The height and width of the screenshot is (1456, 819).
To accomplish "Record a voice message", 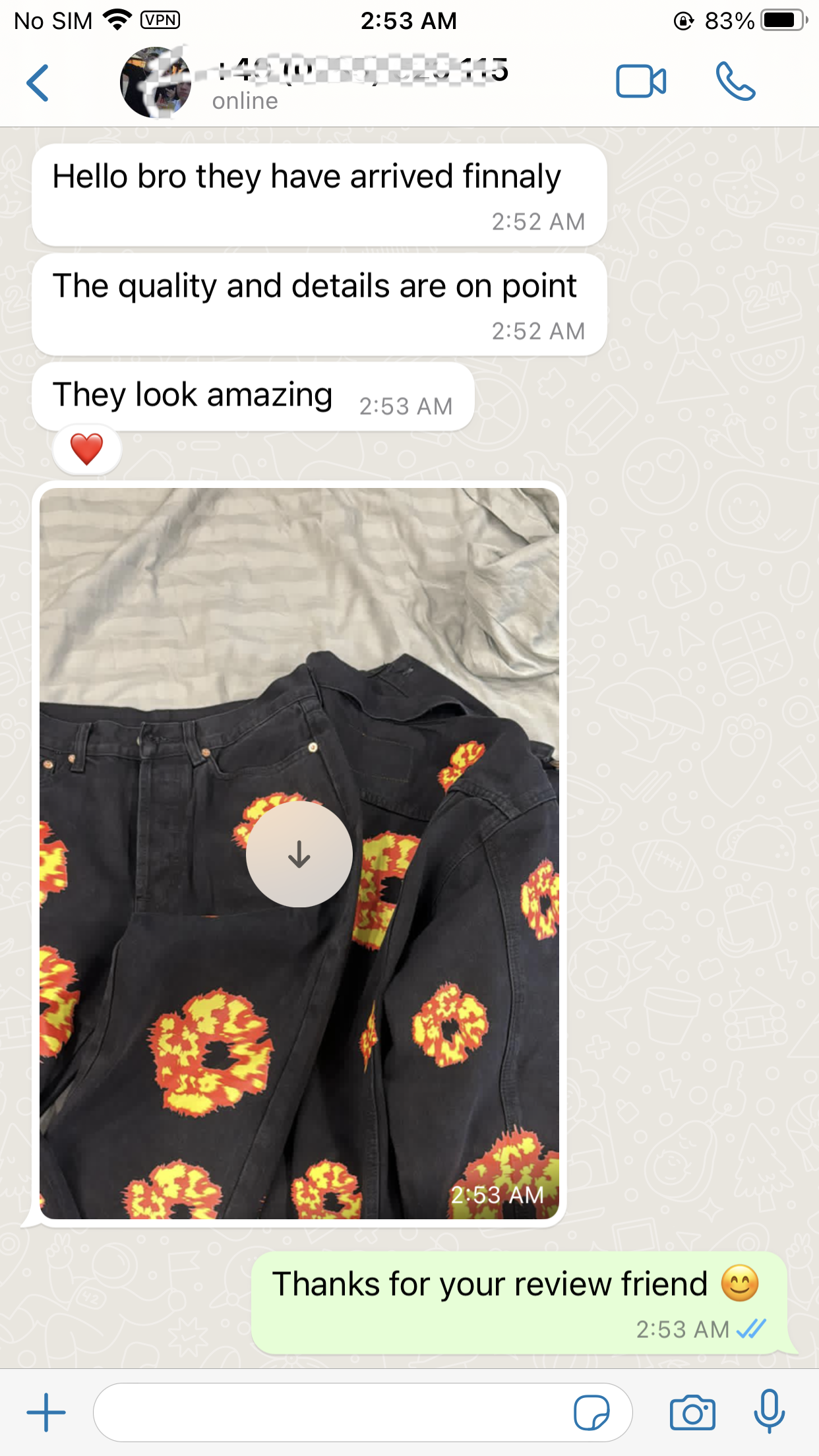I will pos(769,1411).
